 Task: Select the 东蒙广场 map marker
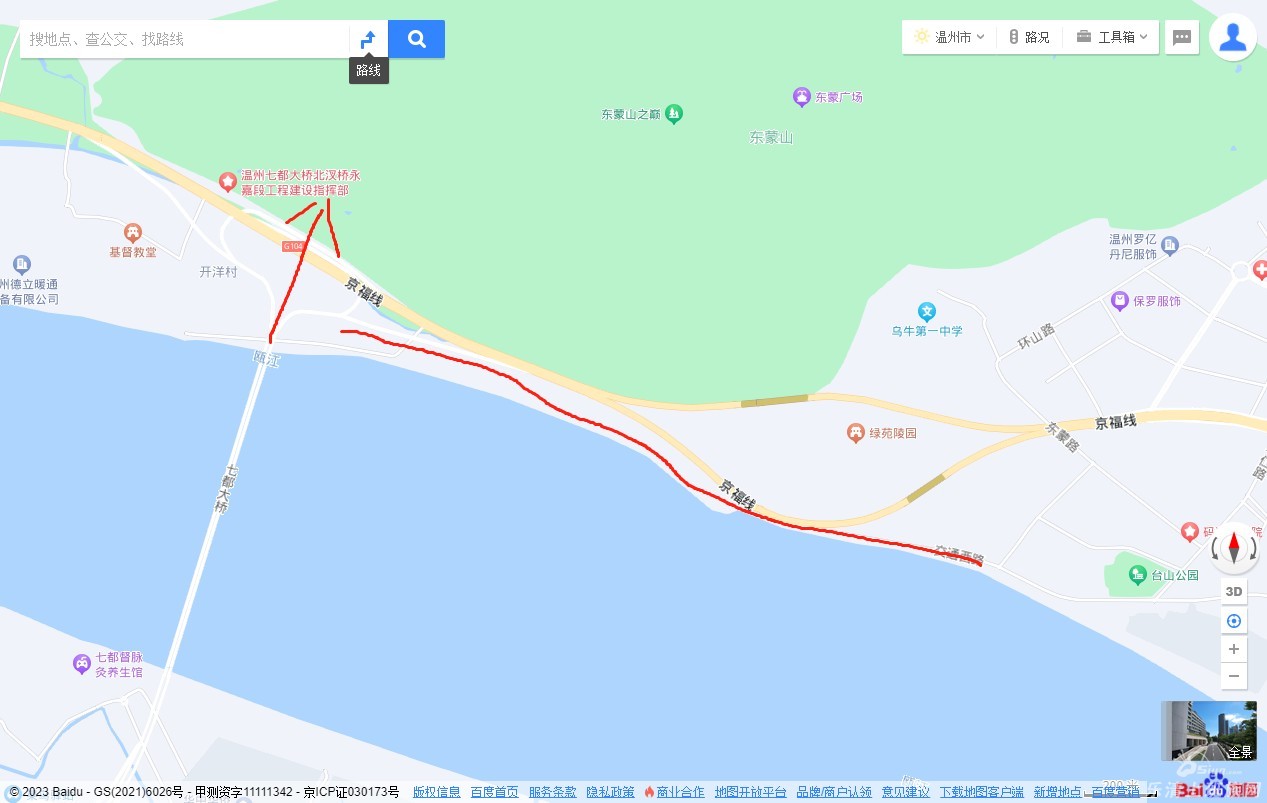tap(802, 97)
